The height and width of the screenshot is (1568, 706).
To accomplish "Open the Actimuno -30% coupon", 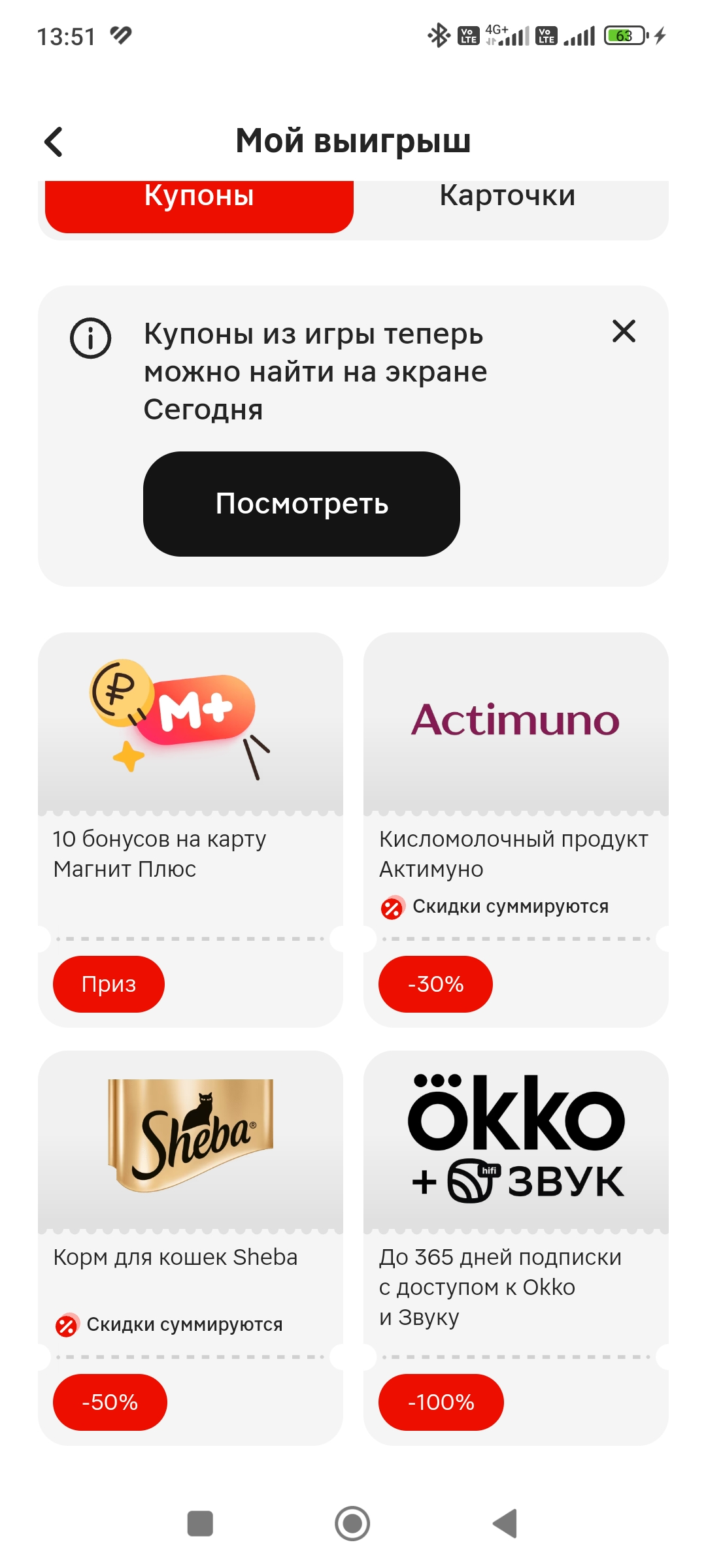I will pos(516,830).
